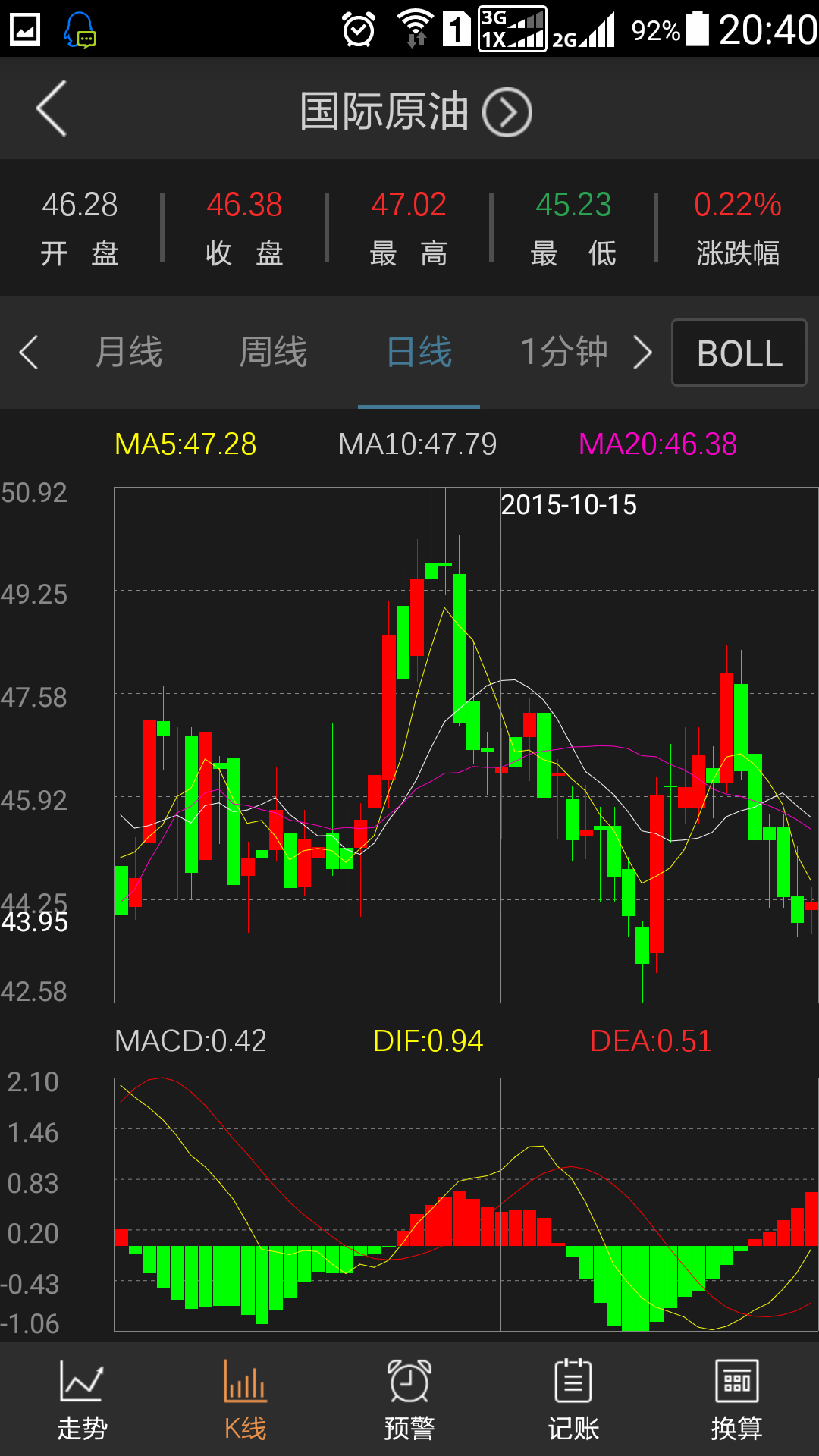Tap the MA5:47.28 label
Screen dimensions: 819x1456
pos(187,445)
